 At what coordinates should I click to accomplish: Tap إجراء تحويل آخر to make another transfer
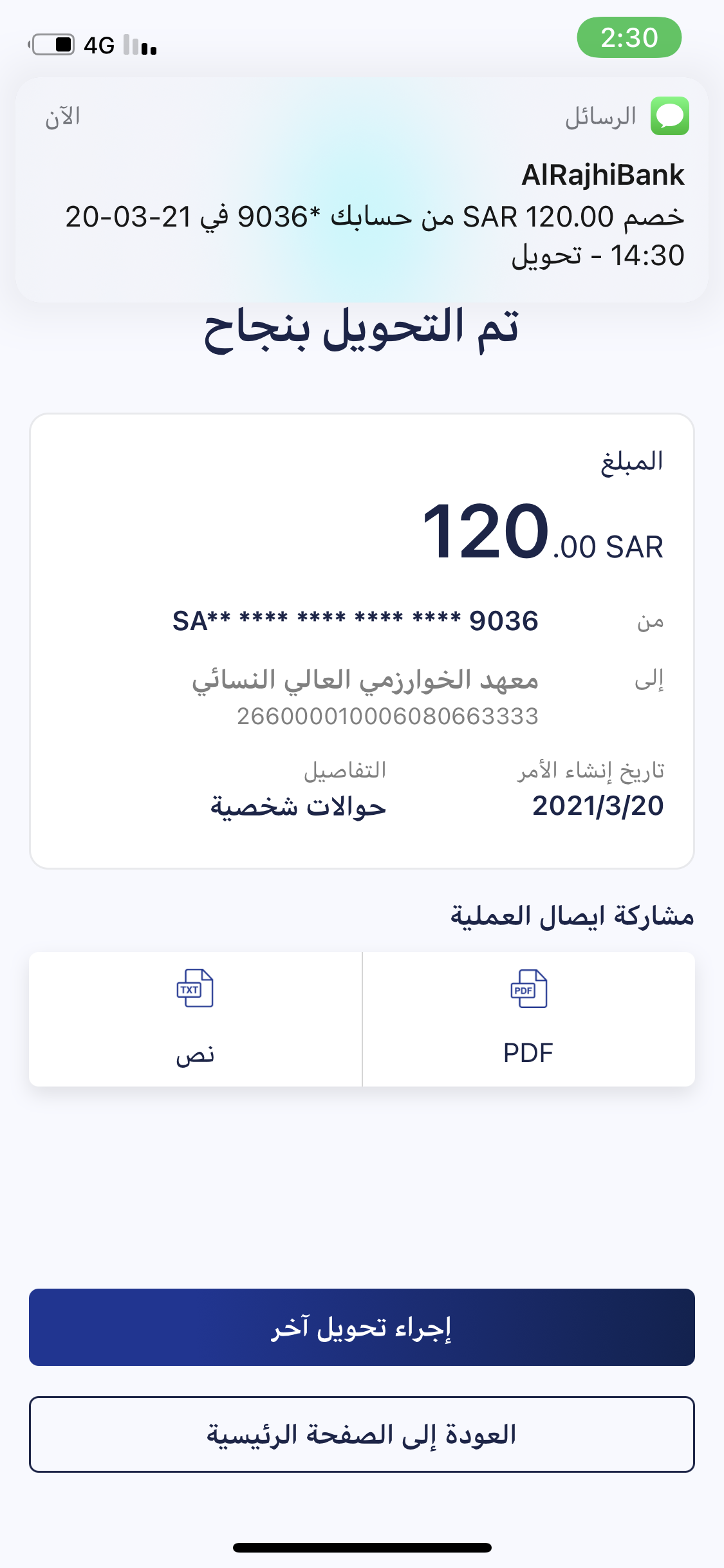(x=362, y=1327)
